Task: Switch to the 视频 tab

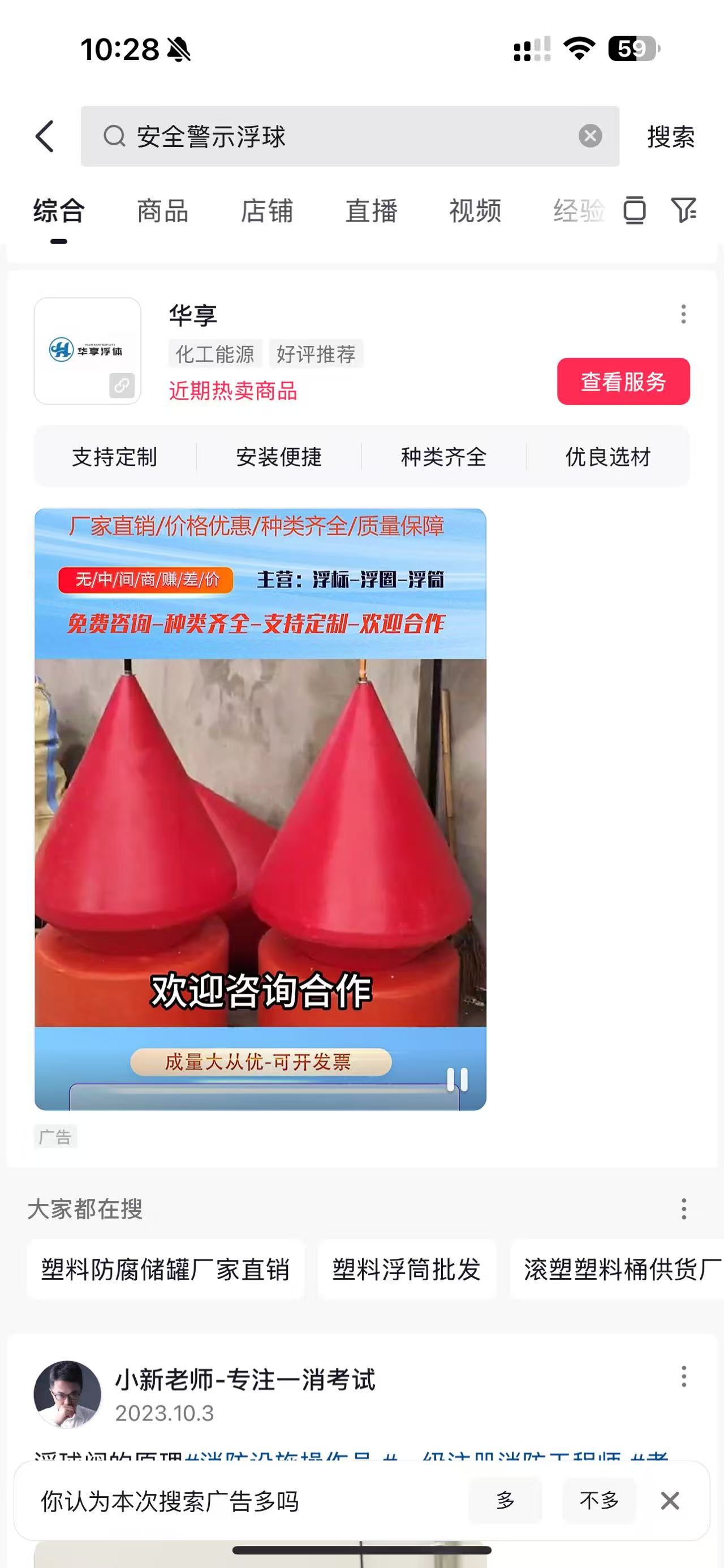Action: tap(475, 211)
